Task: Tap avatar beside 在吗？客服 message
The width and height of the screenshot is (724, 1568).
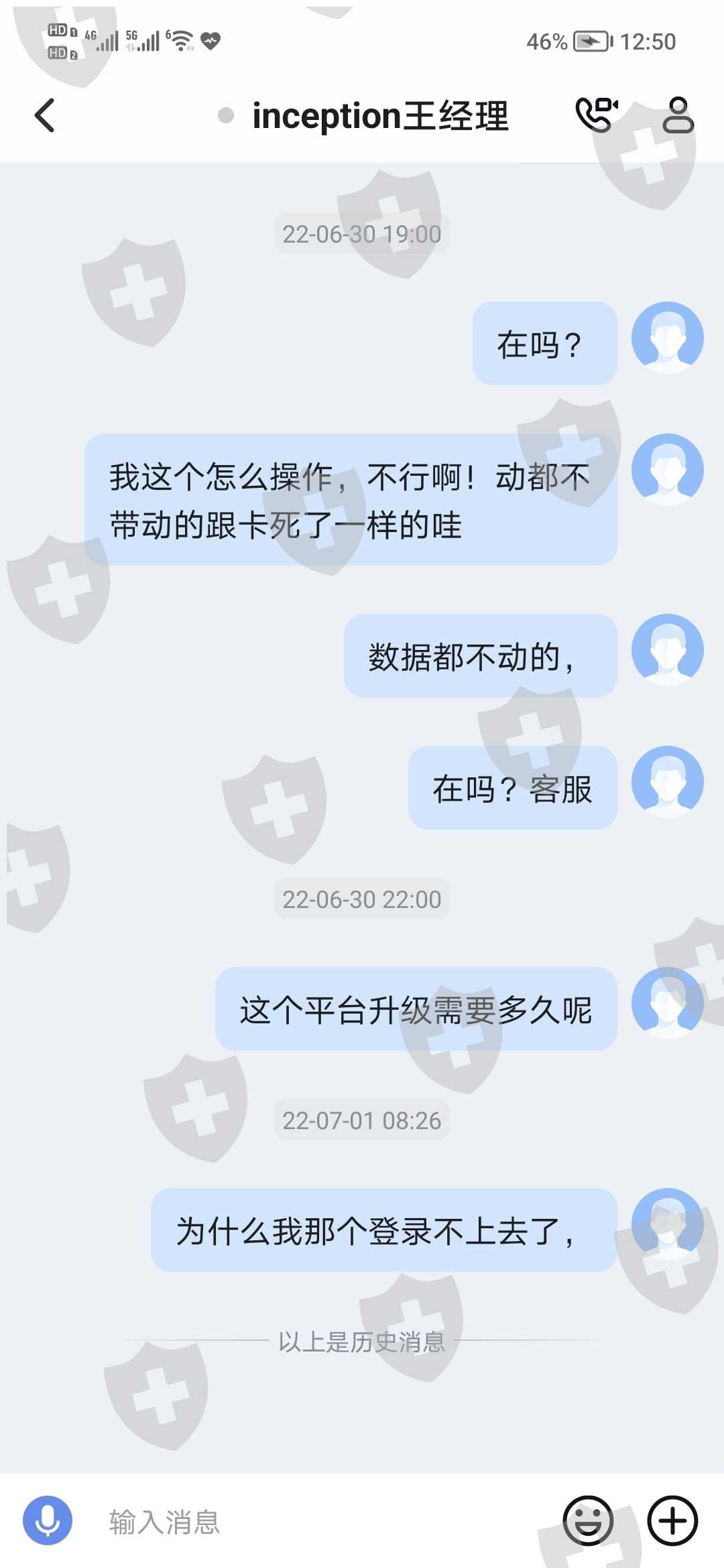Action: (668, 782)
